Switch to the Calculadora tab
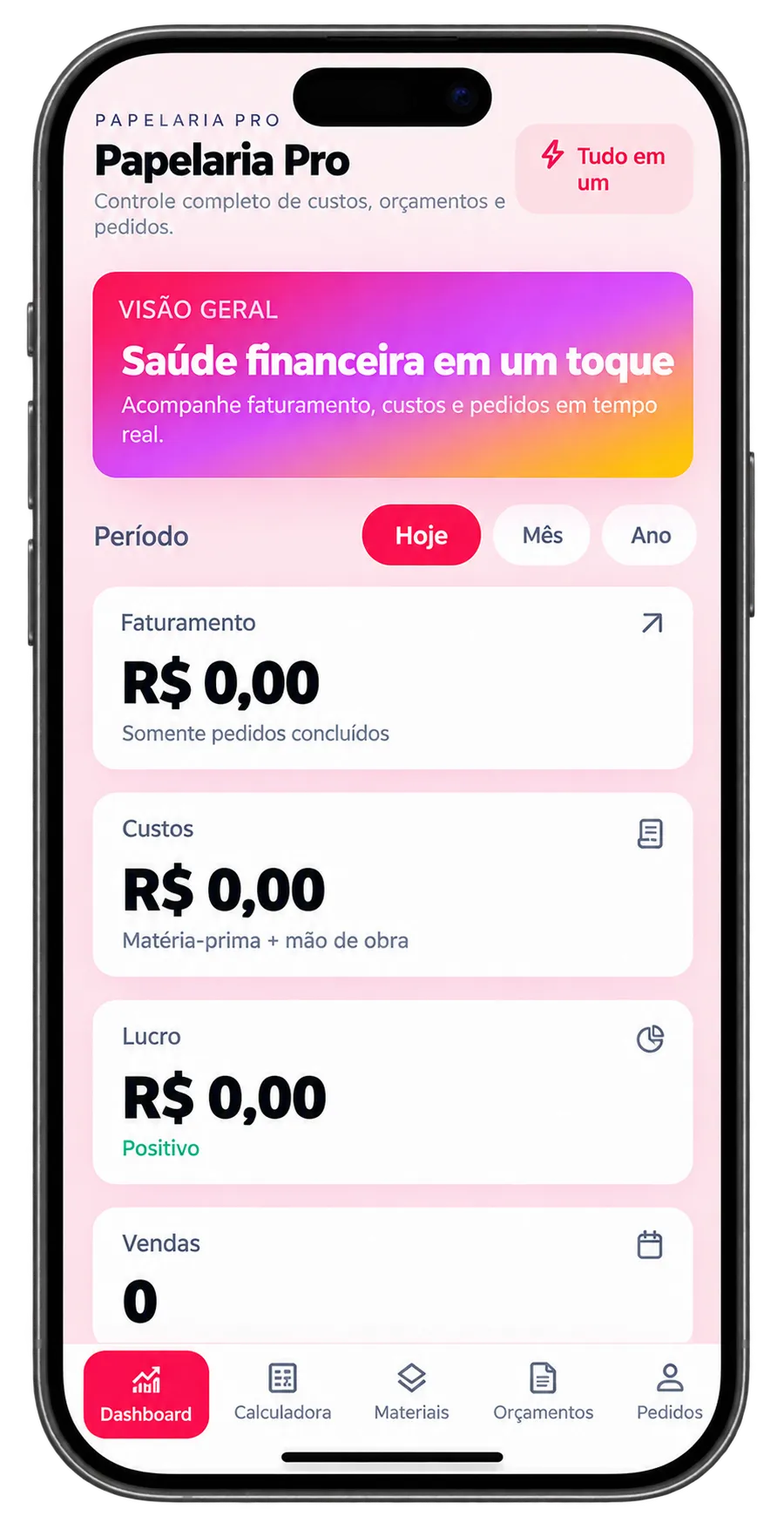The width and height of the screenshot is (784, 1523). 282,1394
